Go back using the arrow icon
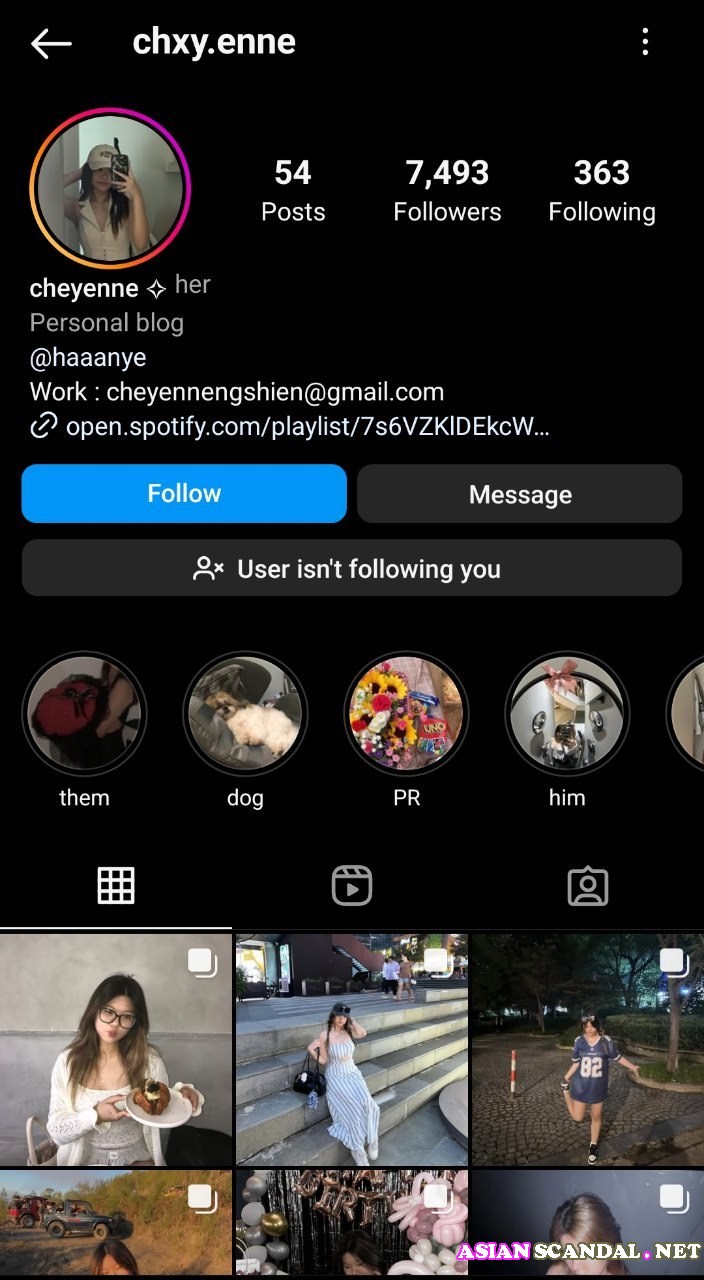The width and height of the screenshot is (704, 1280). [x=51, y=43]
